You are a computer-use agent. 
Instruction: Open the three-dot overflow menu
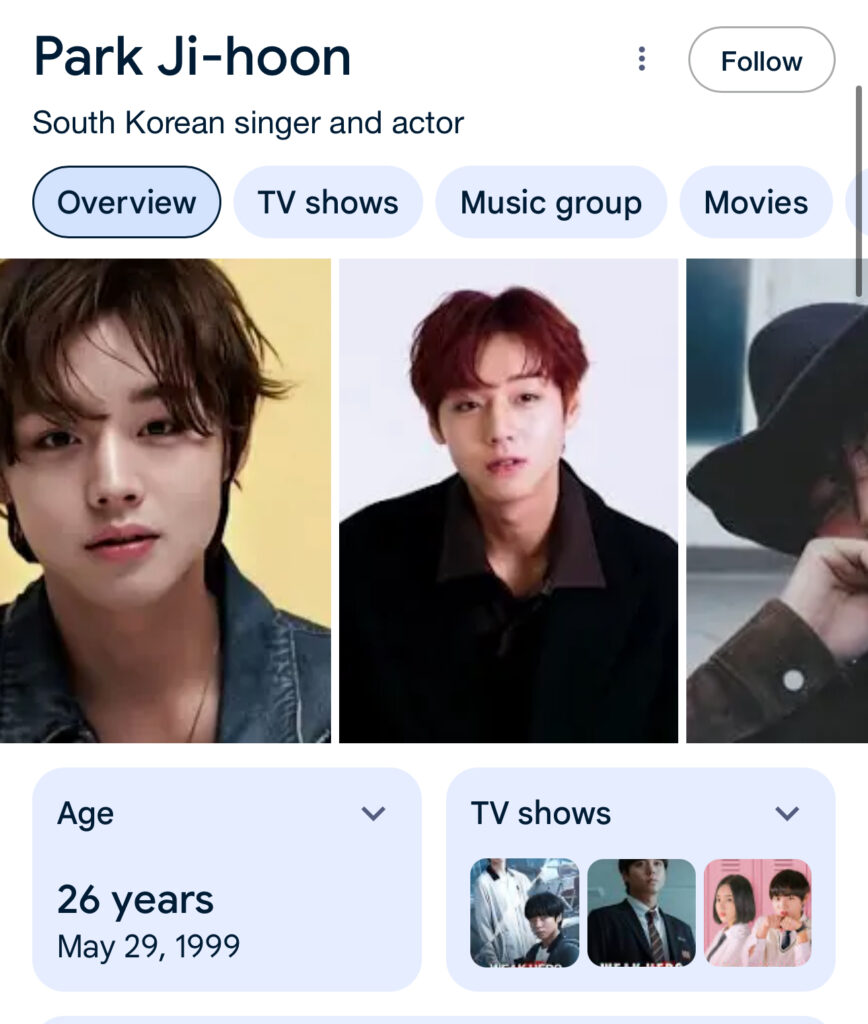tap(642, 60)
